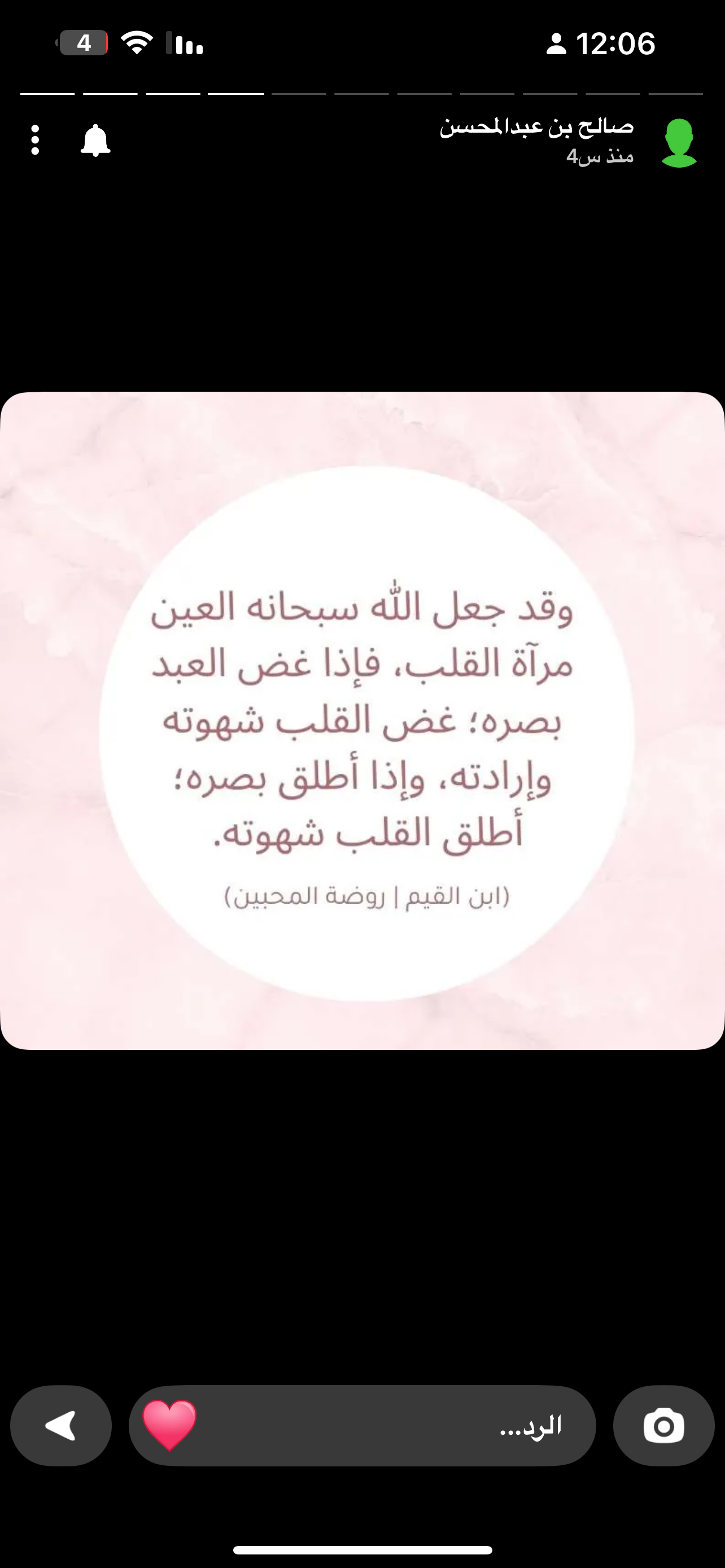Tap the notifications bell icon
This screenshot has height=1568, width=725.
pos(95,141)
